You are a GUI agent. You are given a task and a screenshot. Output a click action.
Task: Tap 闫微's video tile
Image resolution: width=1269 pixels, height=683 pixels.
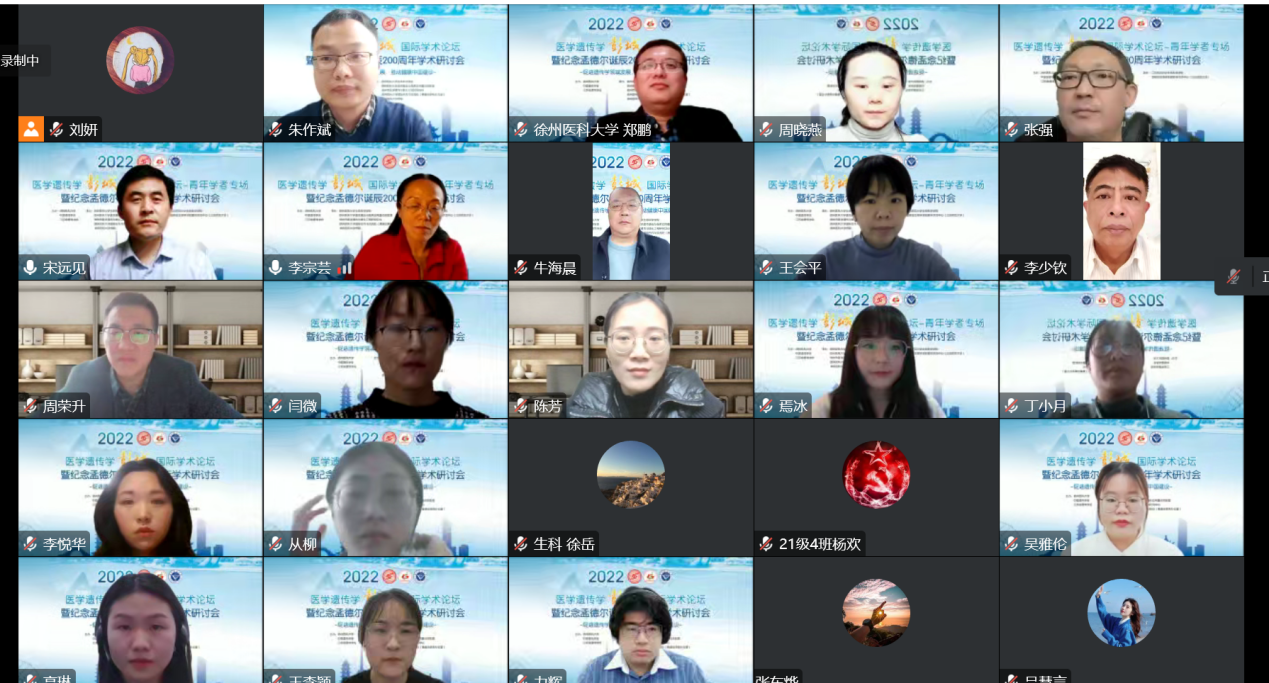(385, 349)
